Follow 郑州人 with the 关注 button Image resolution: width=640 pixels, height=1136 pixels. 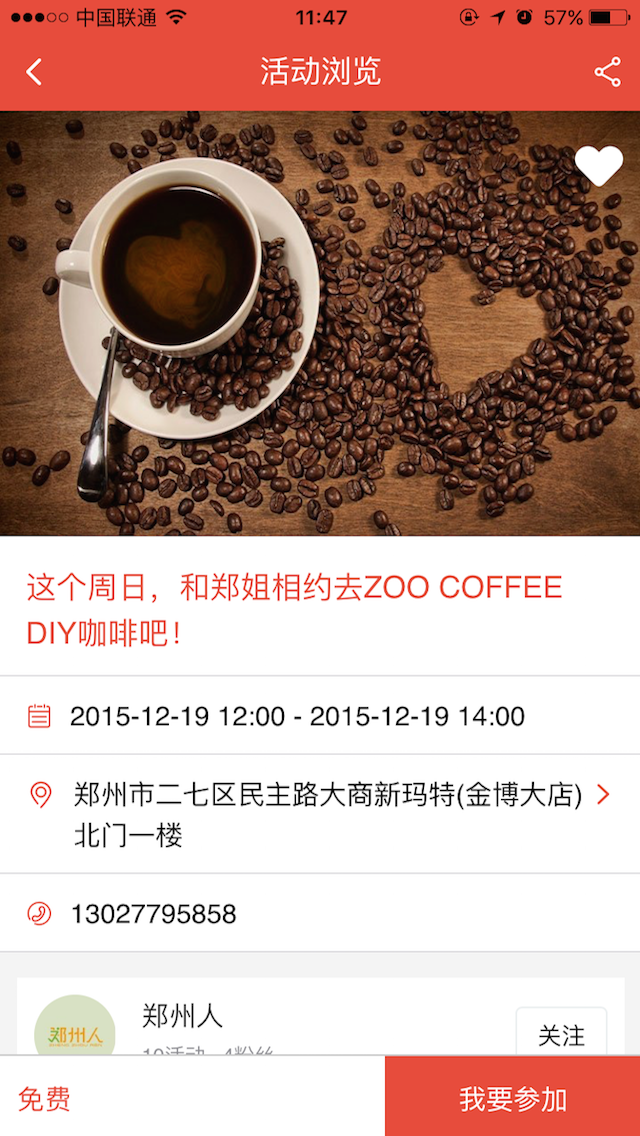click(561, 1035)
